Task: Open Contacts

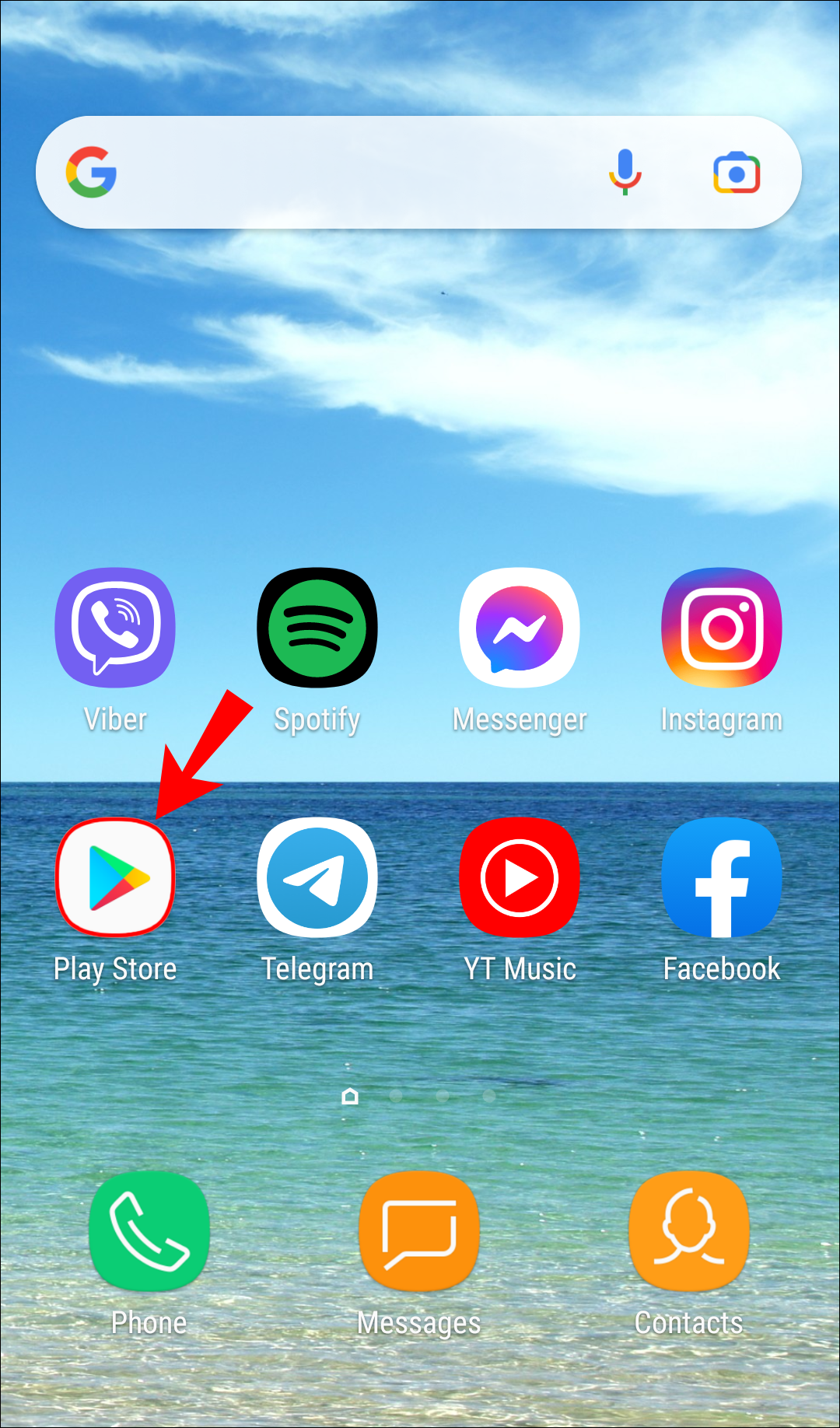Action: pos(688,1233)
